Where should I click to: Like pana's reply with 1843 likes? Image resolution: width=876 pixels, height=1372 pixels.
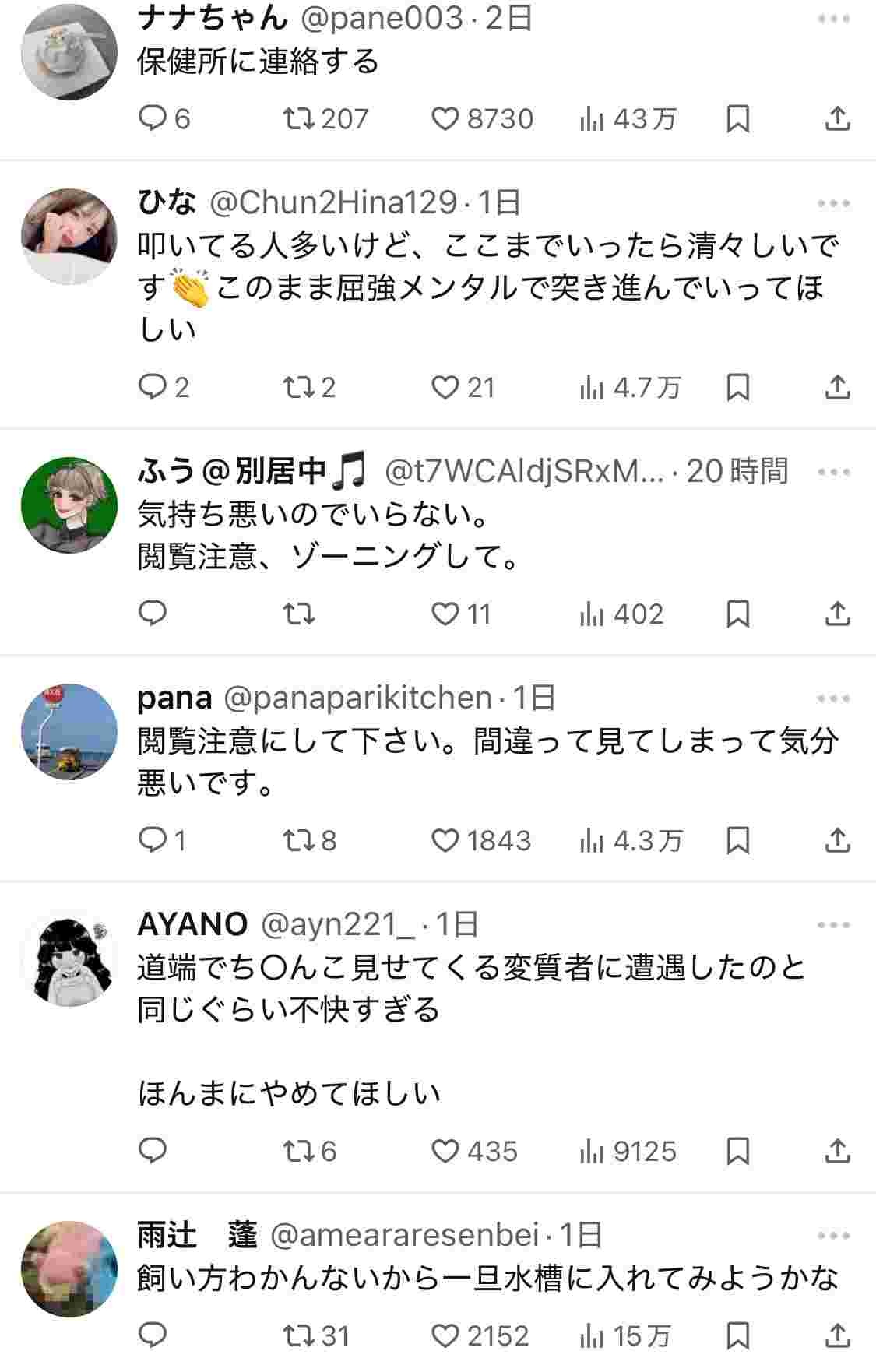445,840
